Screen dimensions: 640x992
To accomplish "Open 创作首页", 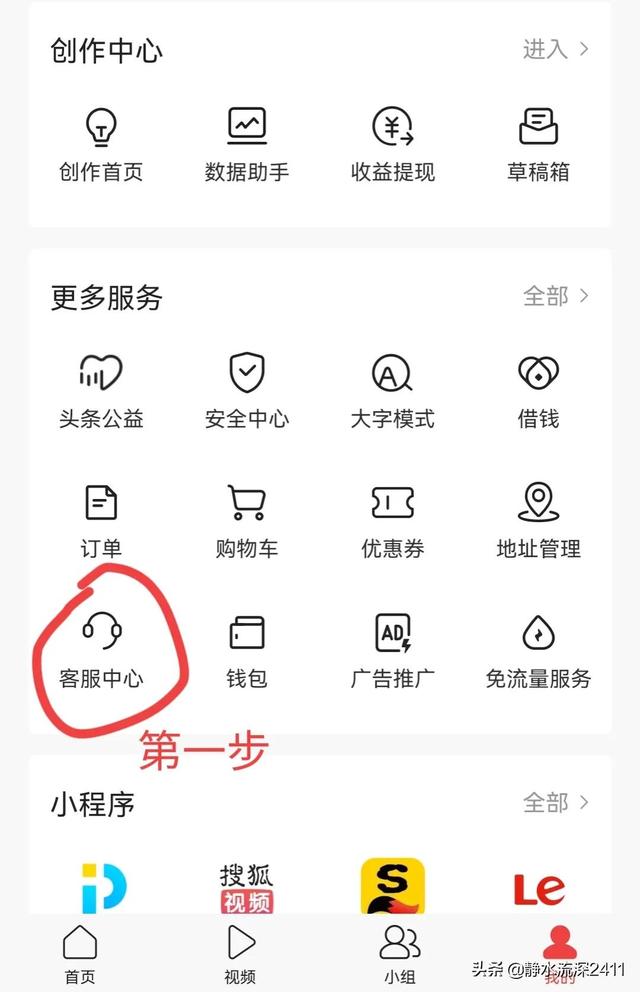I will click(101, 144).
